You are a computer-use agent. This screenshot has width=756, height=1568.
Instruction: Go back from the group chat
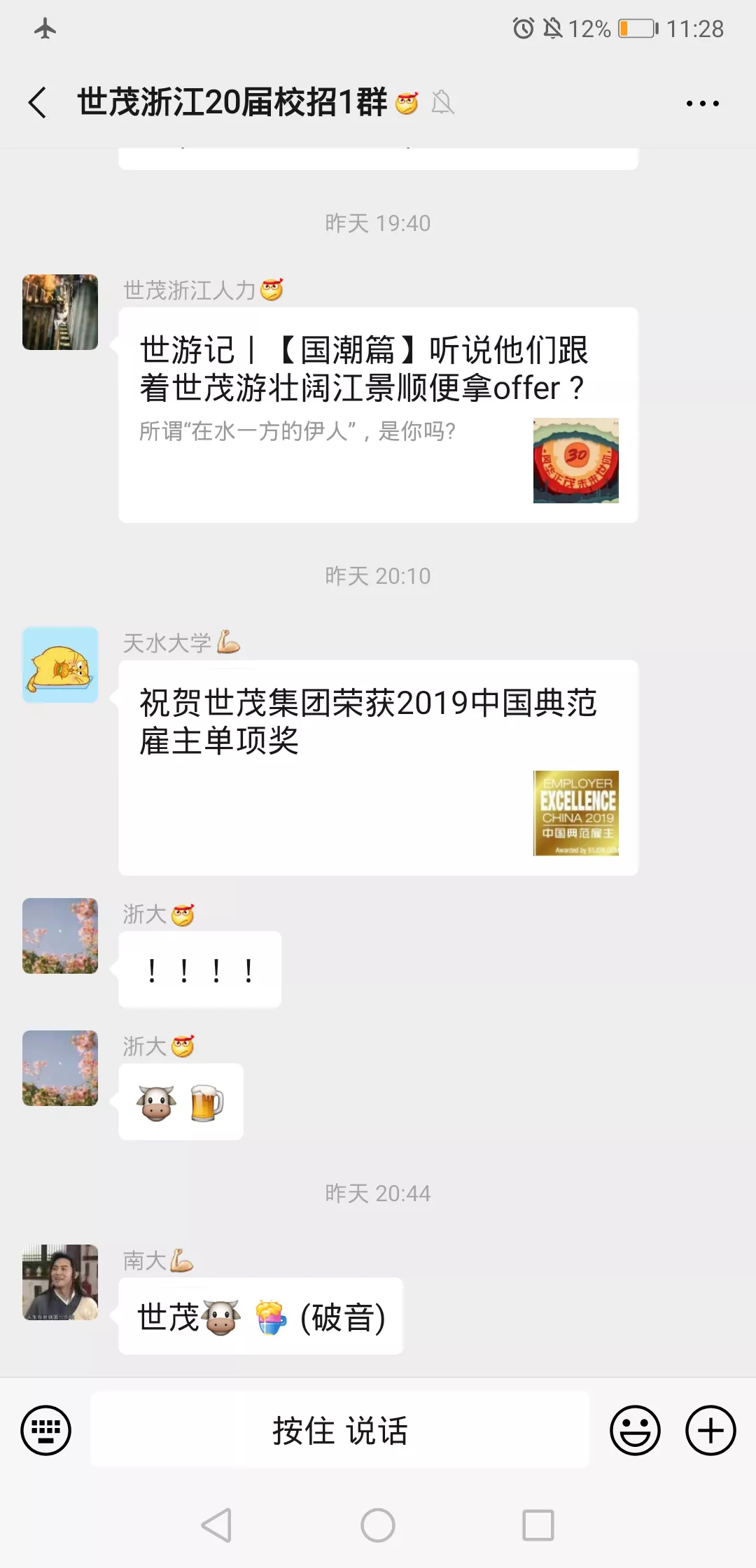(38, 103)
